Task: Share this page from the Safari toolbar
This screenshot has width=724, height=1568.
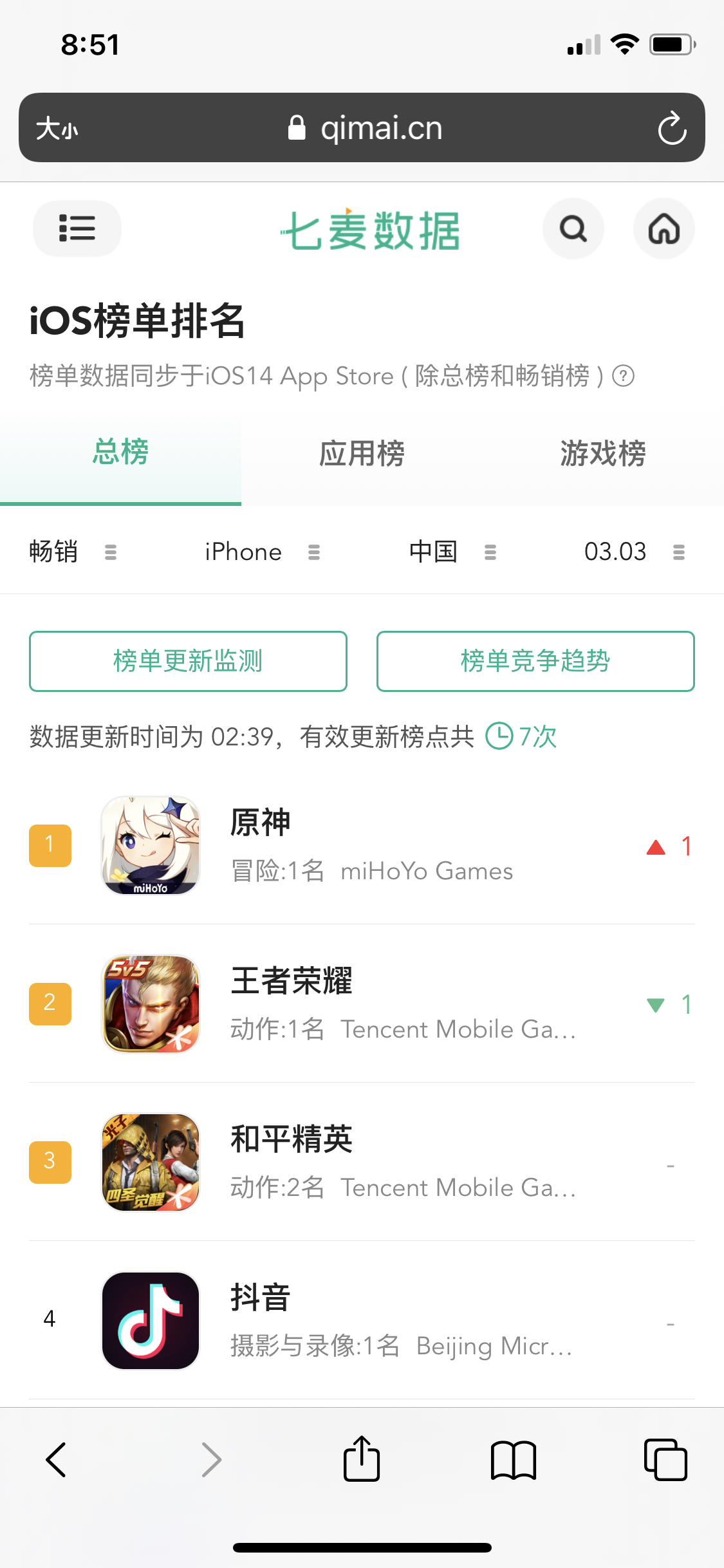Action: coord(362,1459)
